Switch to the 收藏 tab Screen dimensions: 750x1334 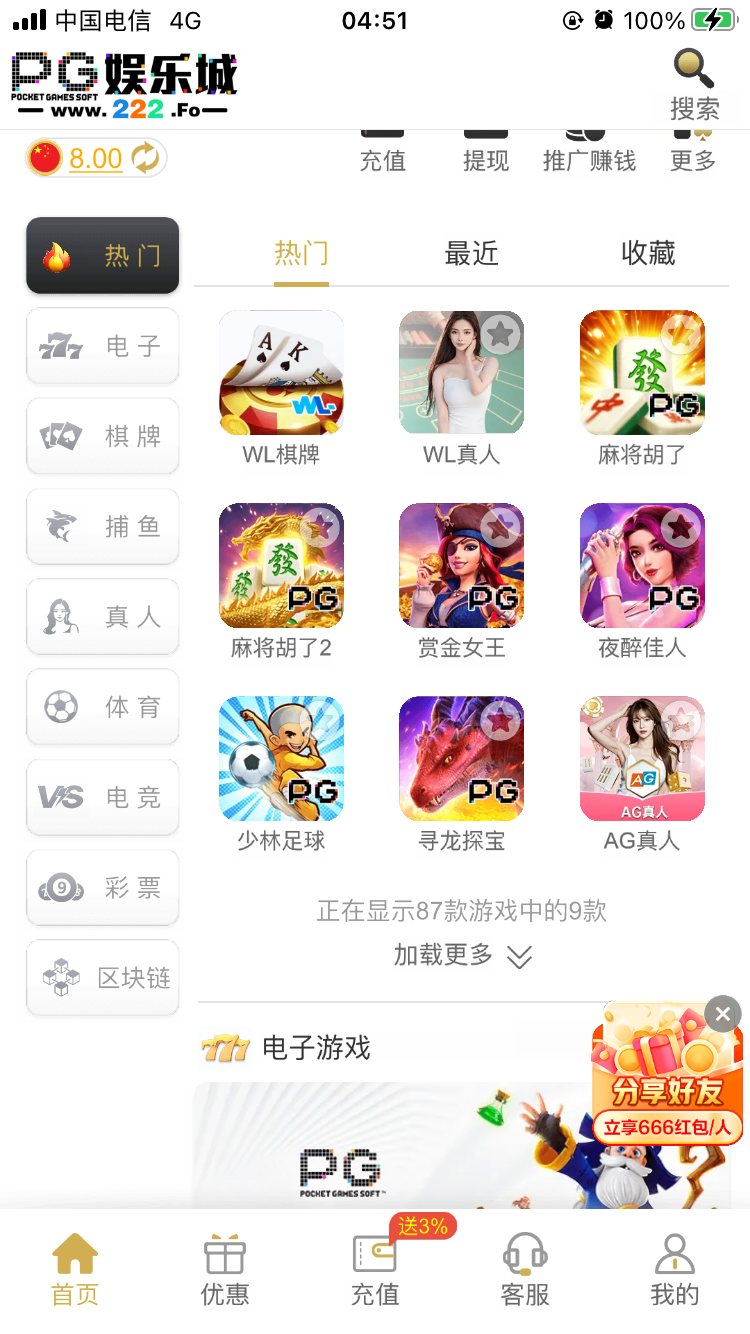pyautogui.click(x=648, y=254)
